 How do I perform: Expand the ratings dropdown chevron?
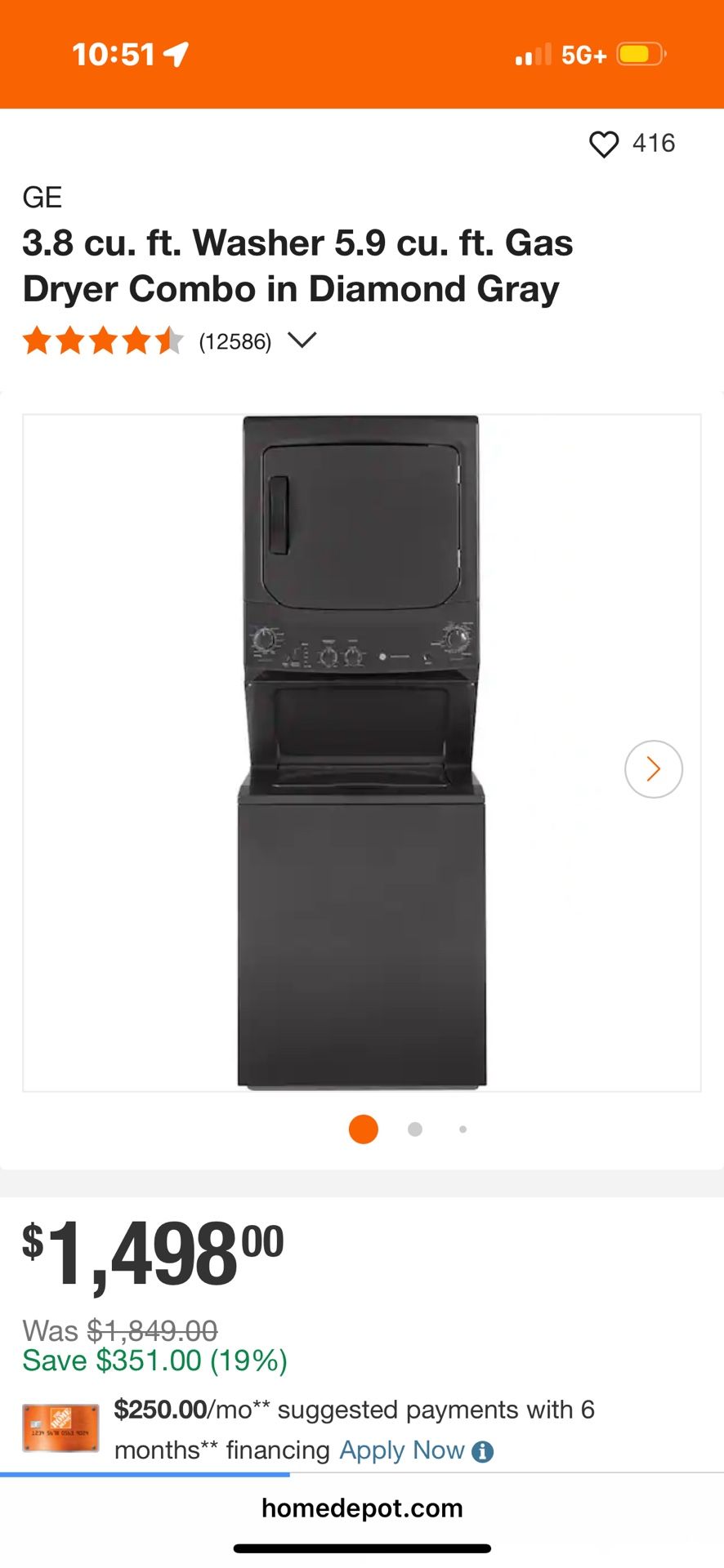302,341
